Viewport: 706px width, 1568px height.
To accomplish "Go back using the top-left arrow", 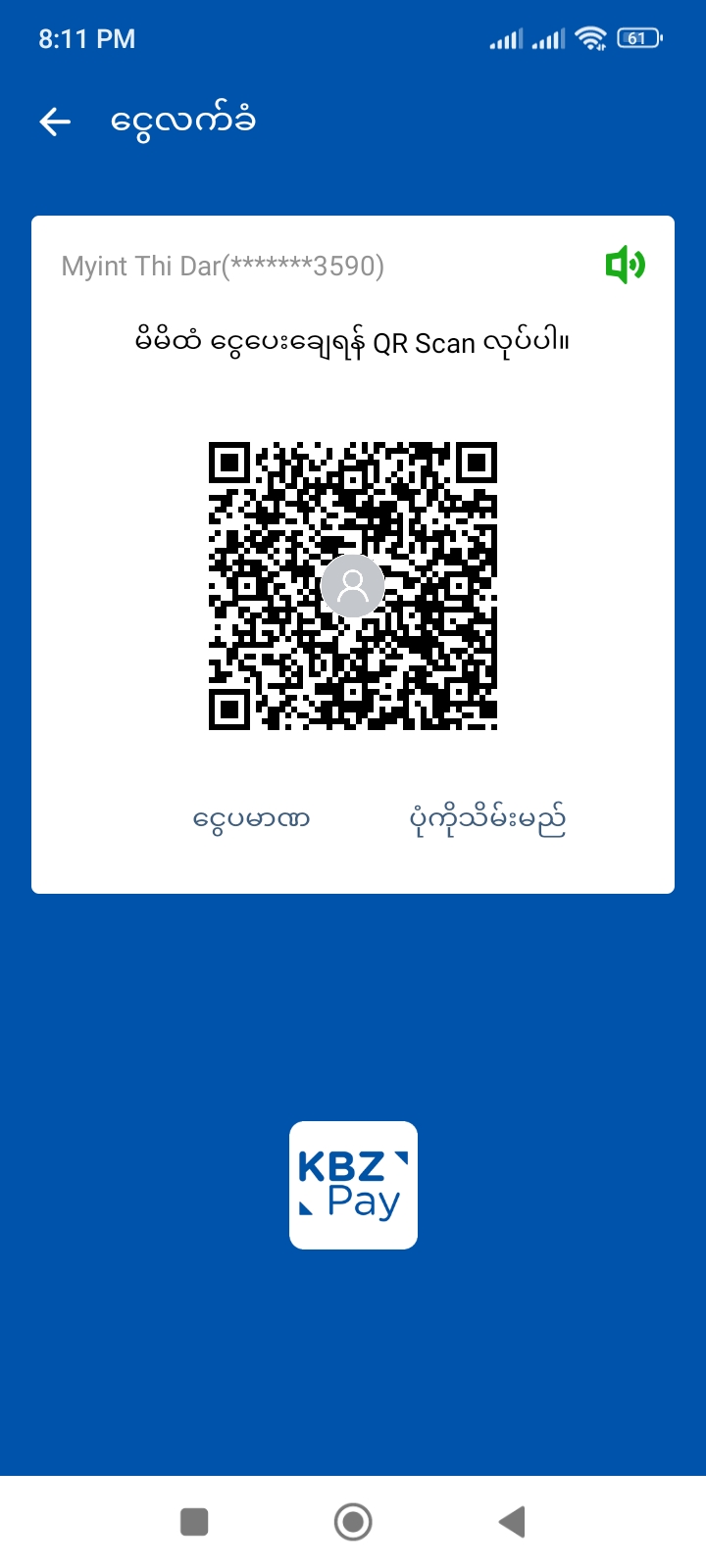I will 55,122.
